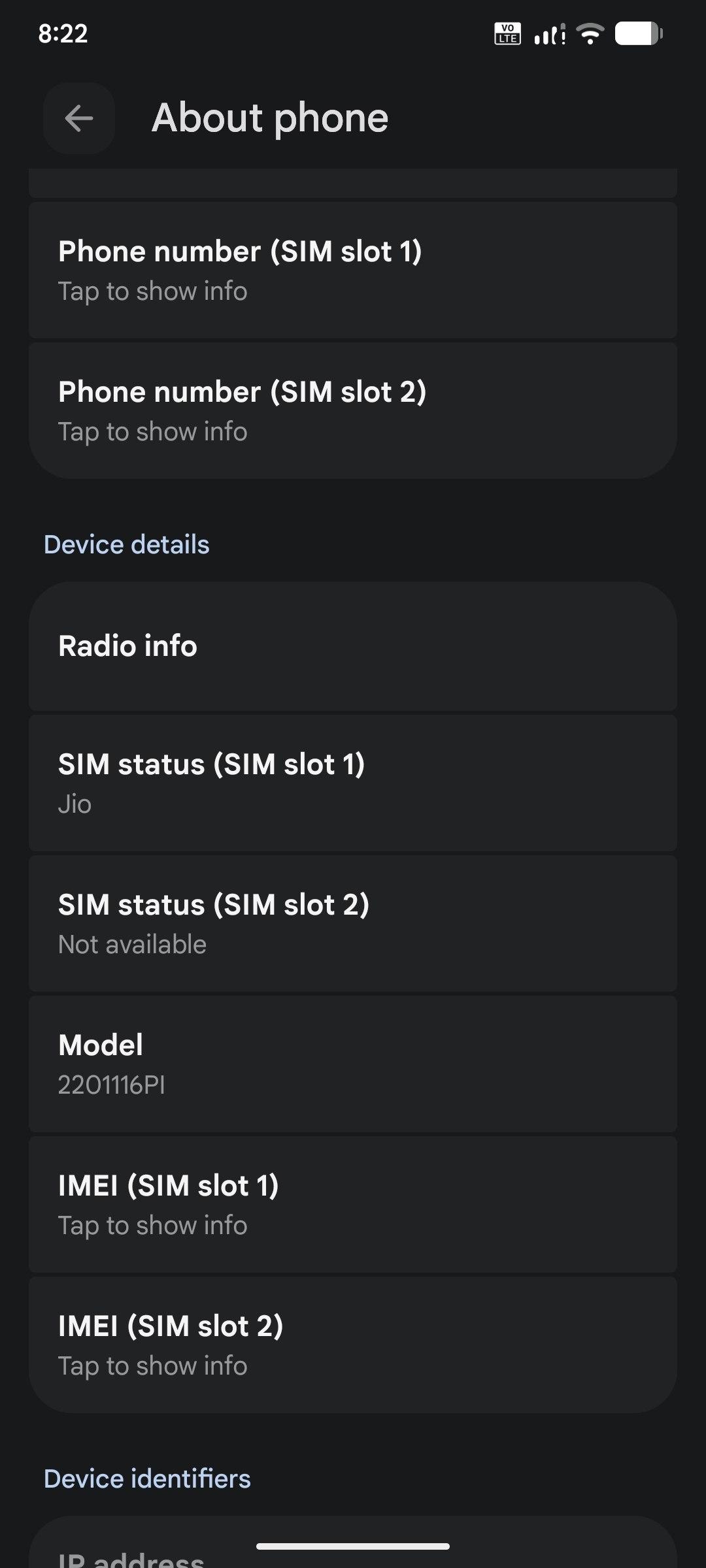
Task: Show phone number for SIM slot 1
Action: point(353,270)
